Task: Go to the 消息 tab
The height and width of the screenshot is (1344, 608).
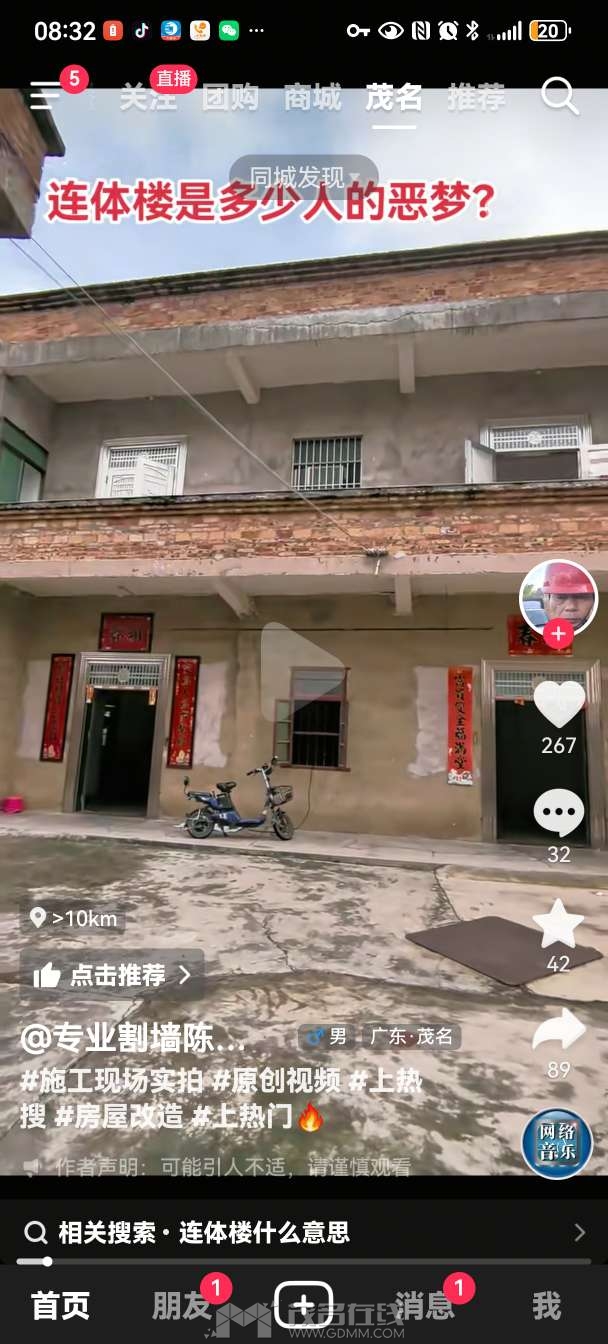Action: pos(425,1305)
